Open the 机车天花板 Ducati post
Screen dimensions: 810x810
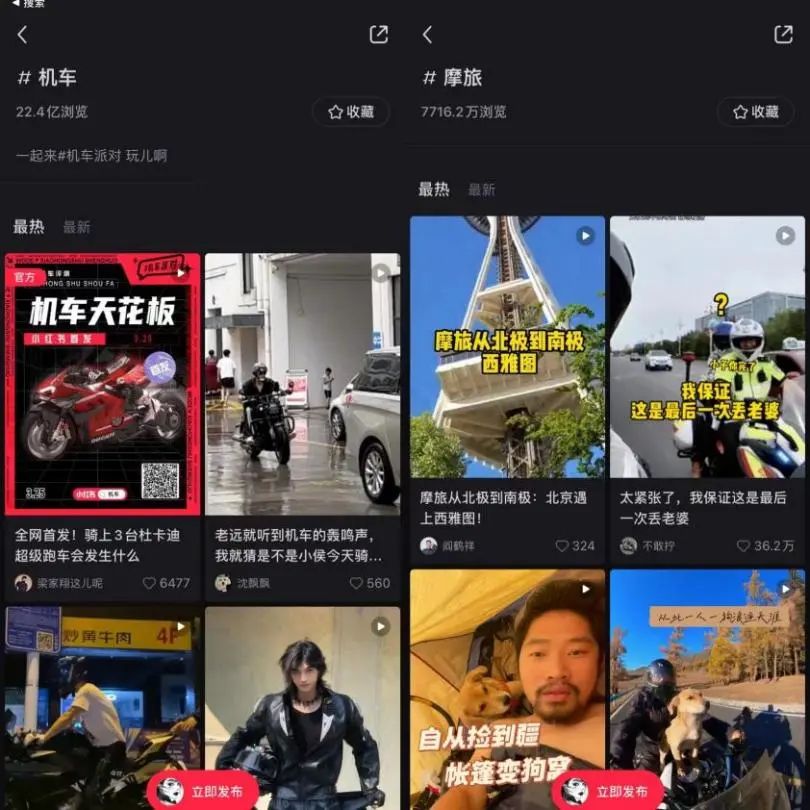102,384
